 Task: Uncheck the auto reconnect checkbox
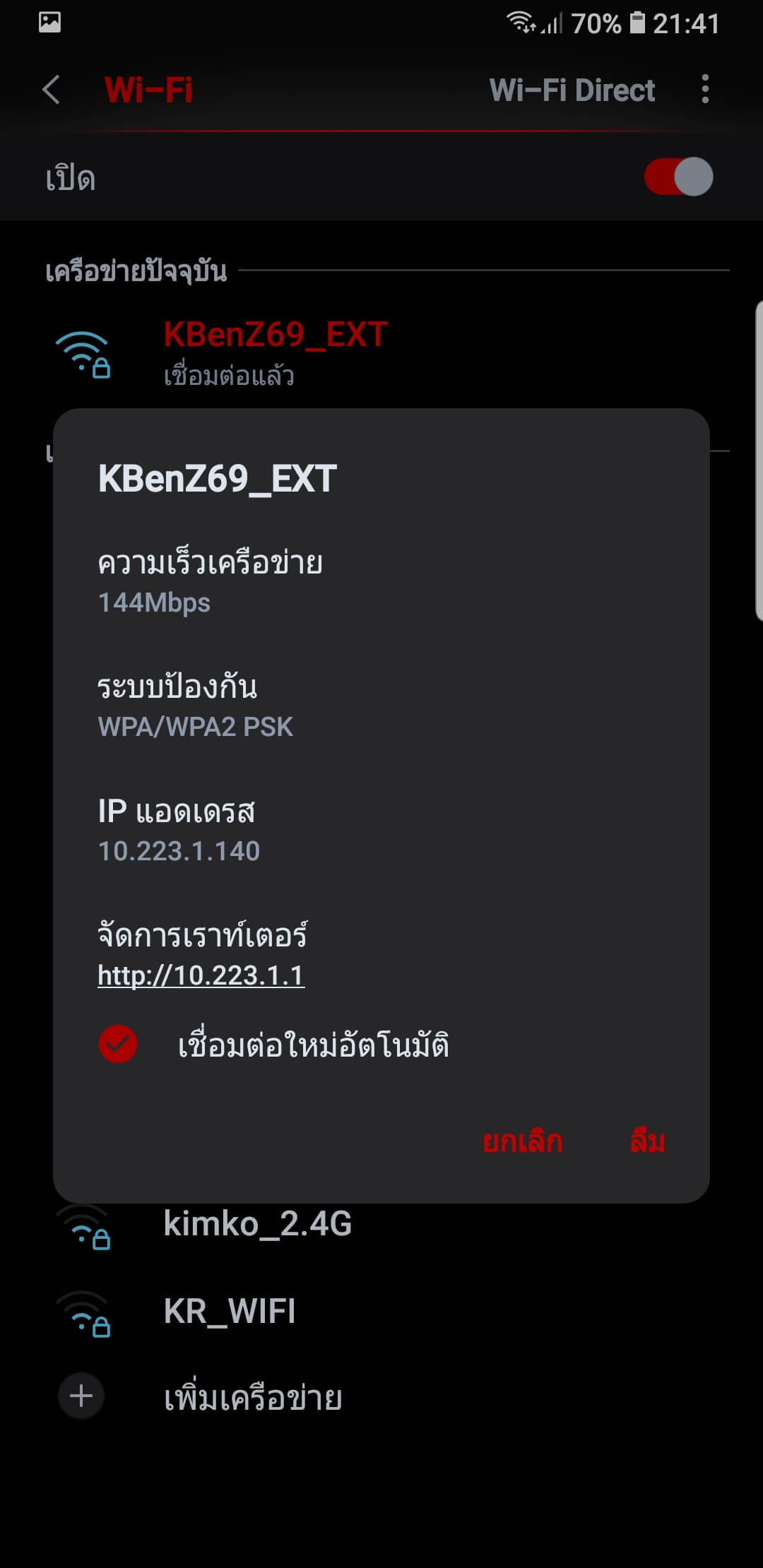(118, 1044)
